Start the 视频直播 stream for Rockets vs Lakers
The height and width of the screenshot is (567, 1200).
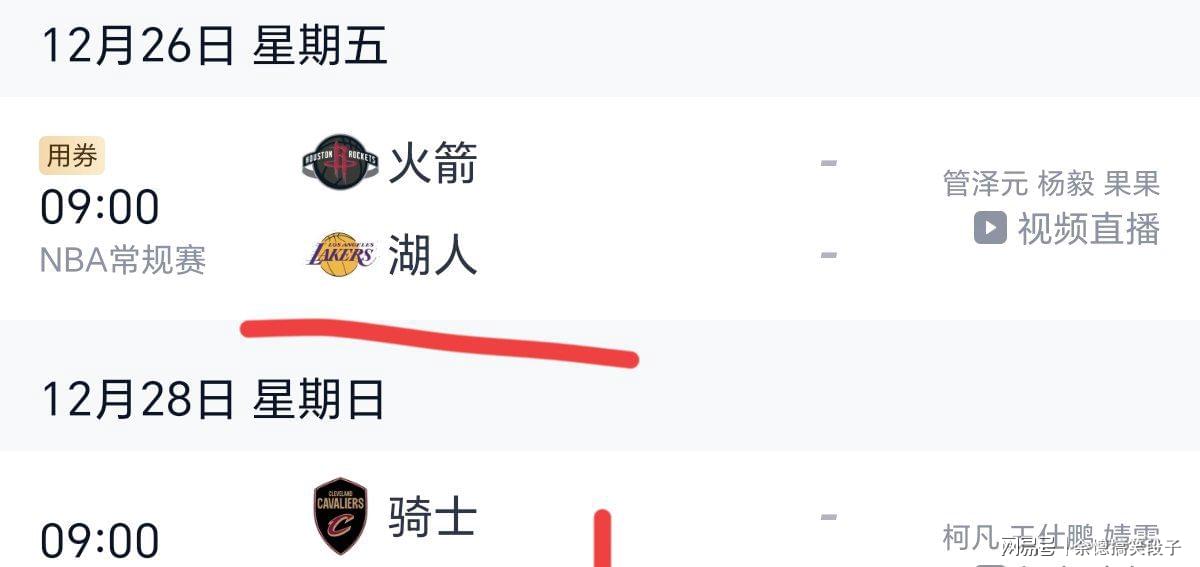click(x=1068, y=229)
